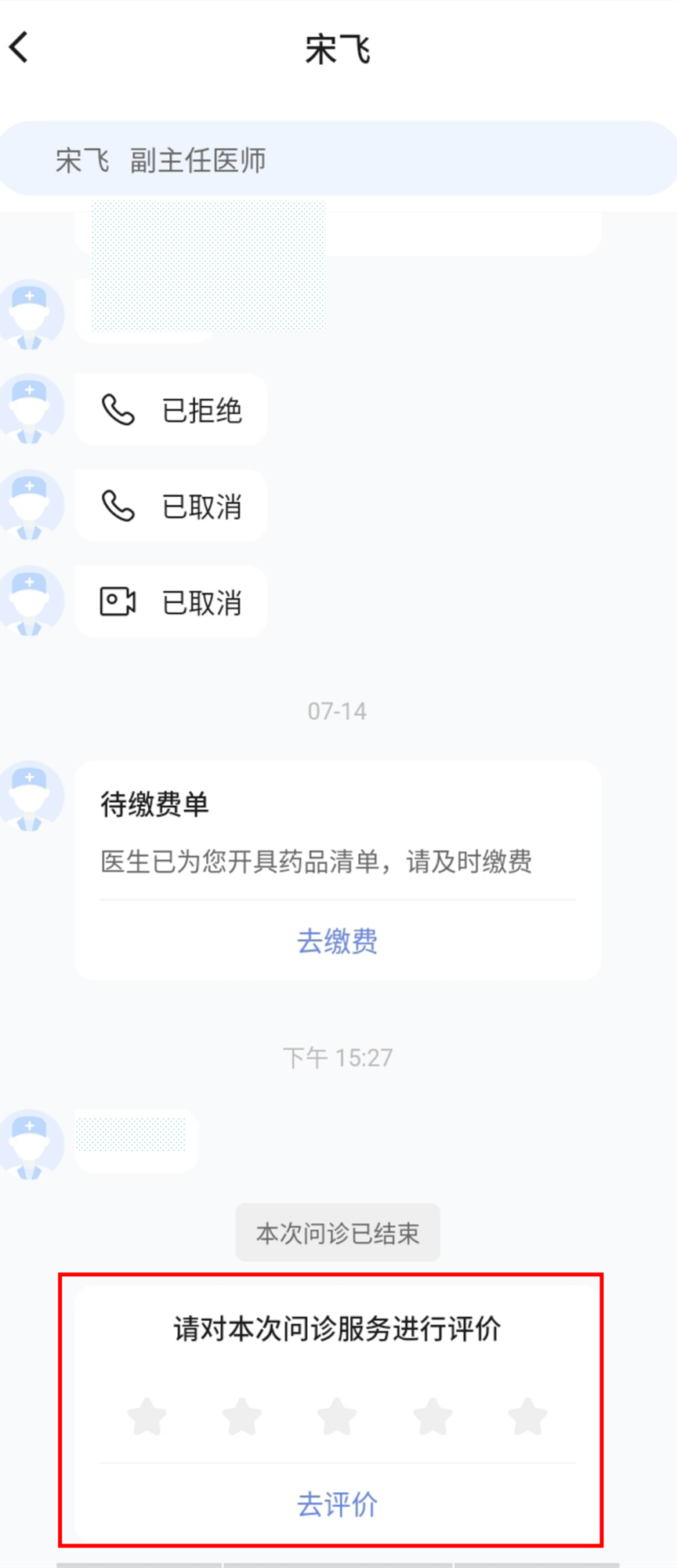677x1568 pixels.
Task: Open the 已取消 video call message
Action: coord(171,602)
